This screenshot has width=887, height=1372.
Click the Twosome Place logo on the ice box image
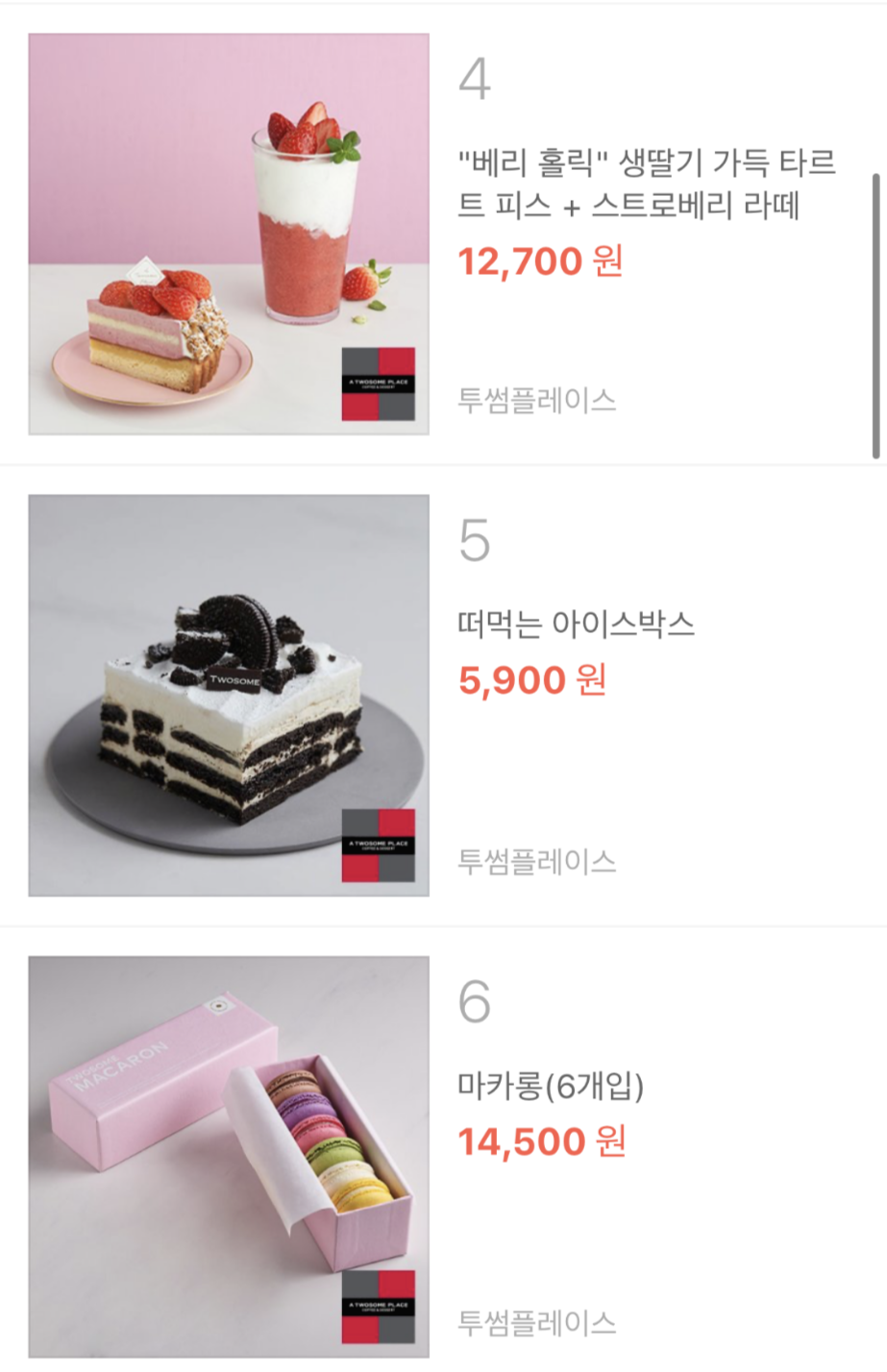[x=379, y=847]
